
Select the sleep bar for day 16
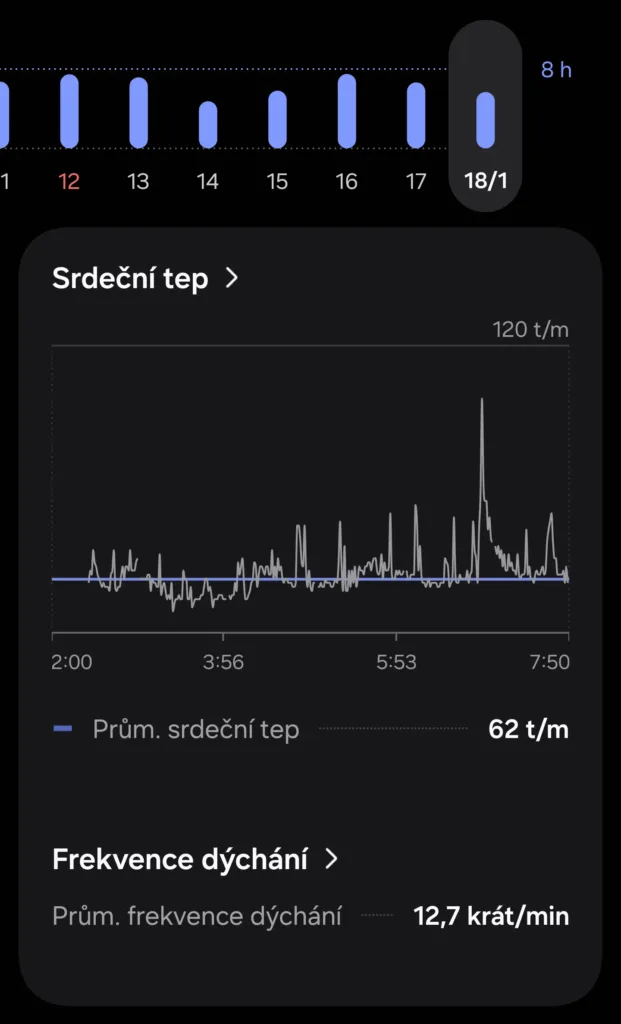(x=347, y=111)
